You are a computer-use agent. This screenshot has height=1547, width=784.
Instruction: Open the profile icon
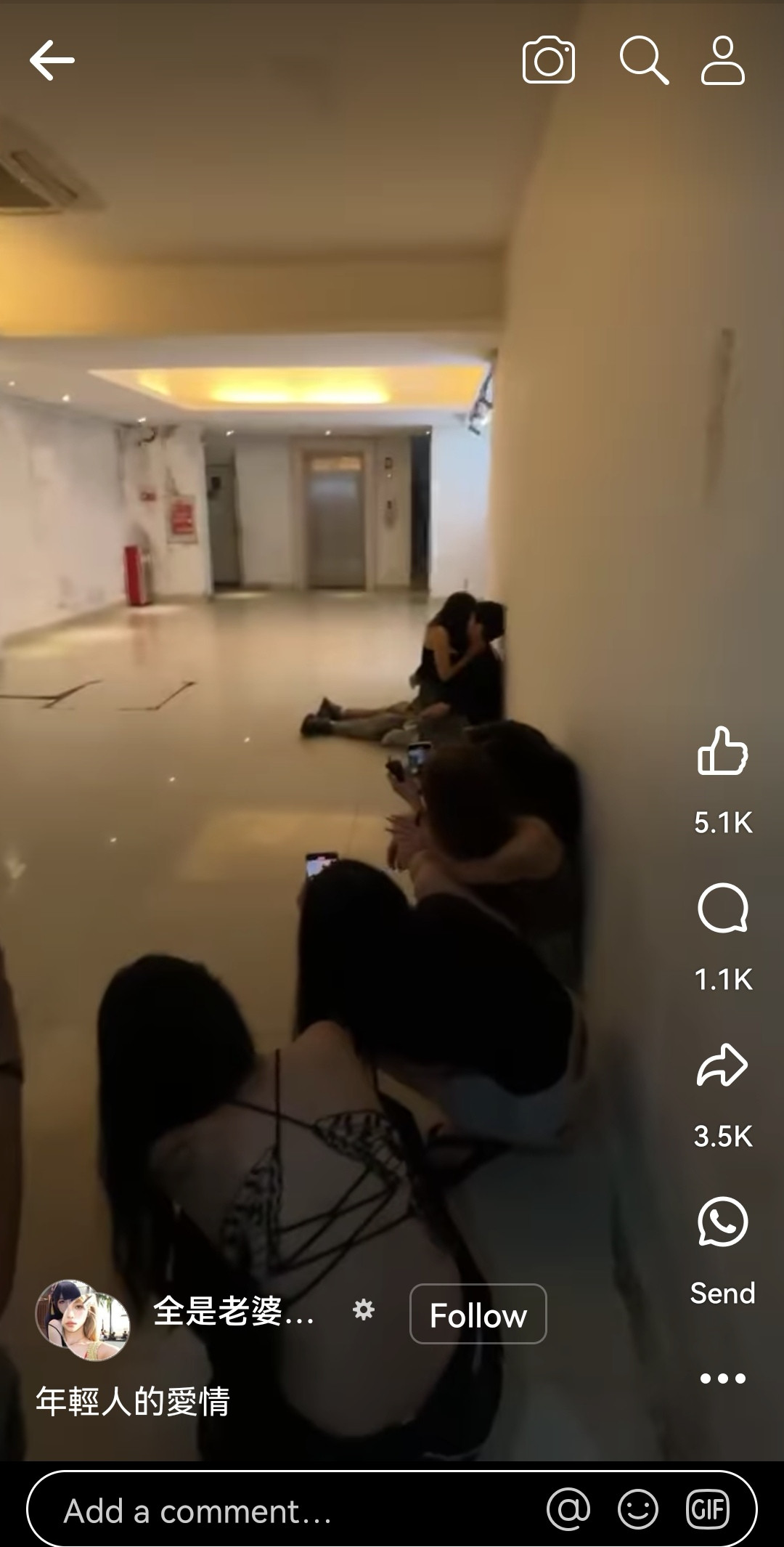(723, 61)
